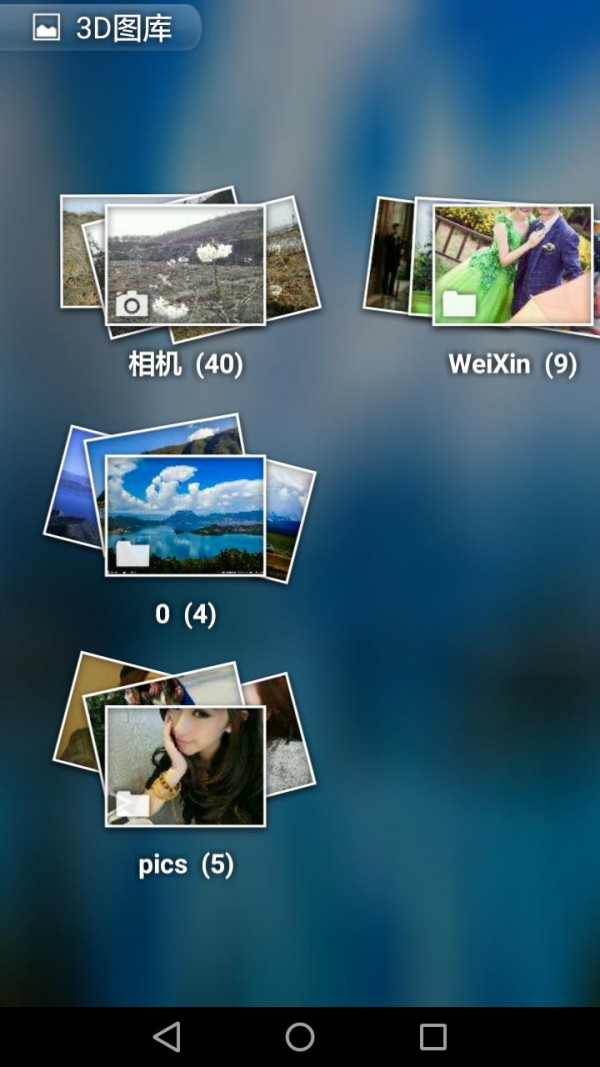Return to the system home screen
This screenshot has height=1067, width=600.
(300, 1036)
